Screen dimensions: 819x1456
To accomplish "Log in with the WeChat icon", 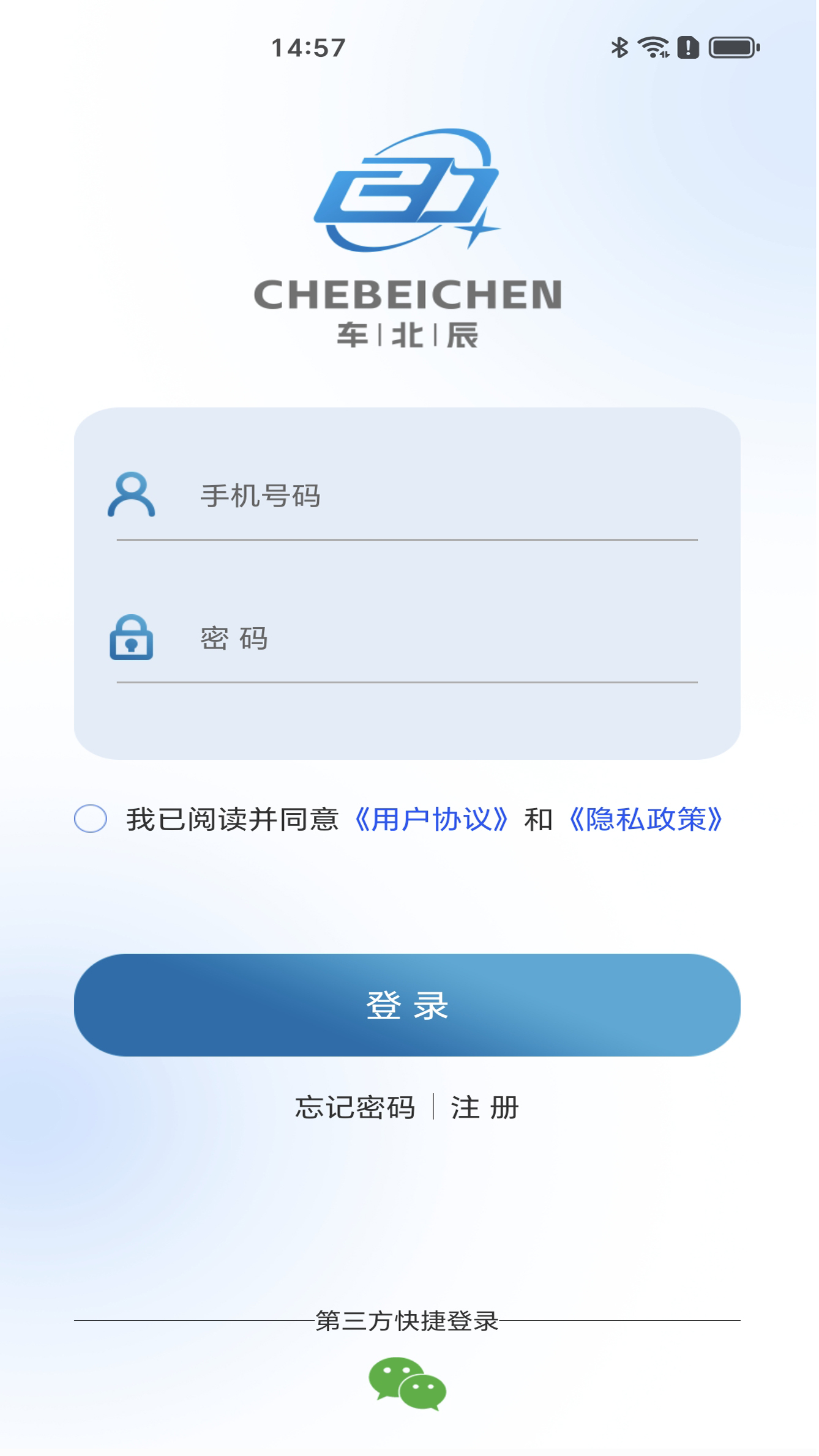I will 408,1385.
